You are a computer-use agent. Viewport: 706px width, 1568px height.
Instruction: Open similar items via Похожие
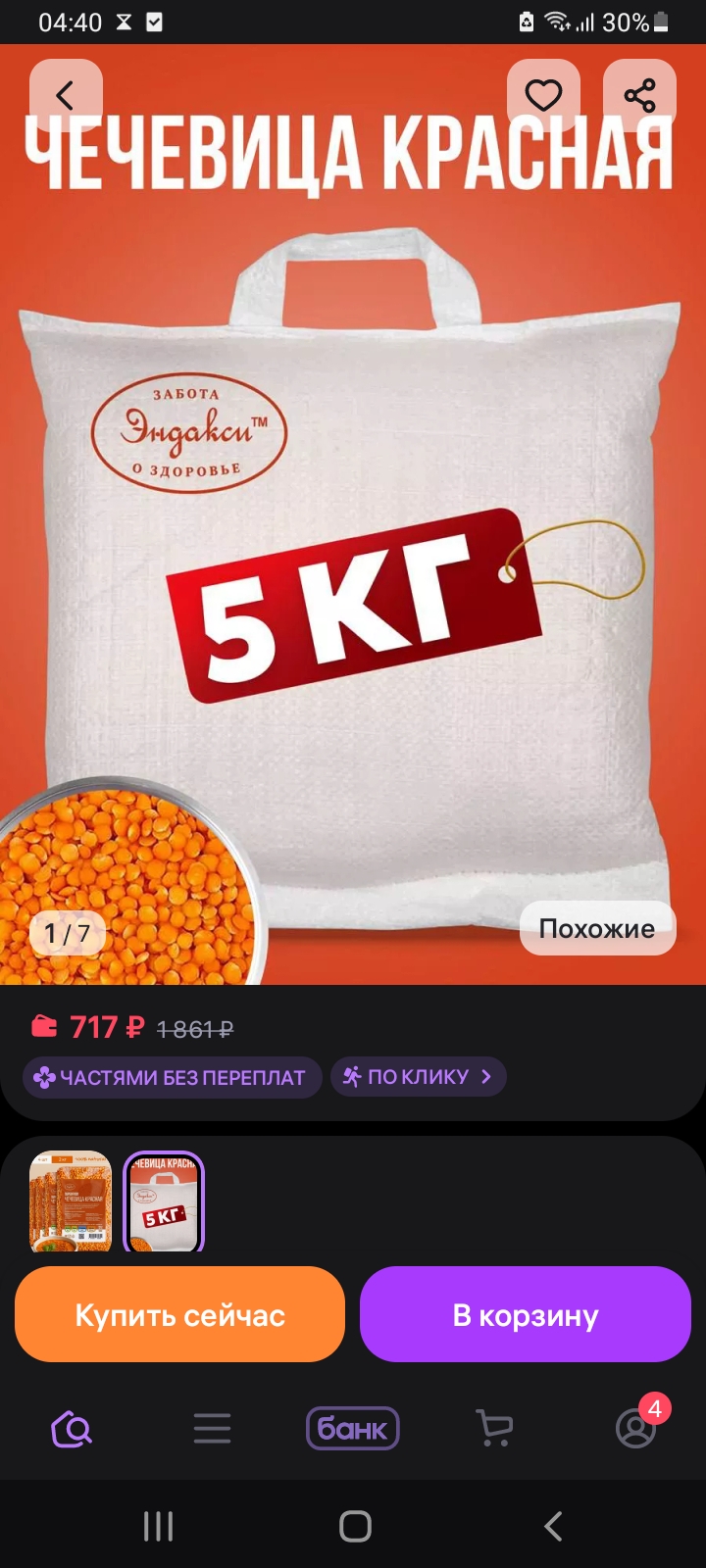coord(596,928)
